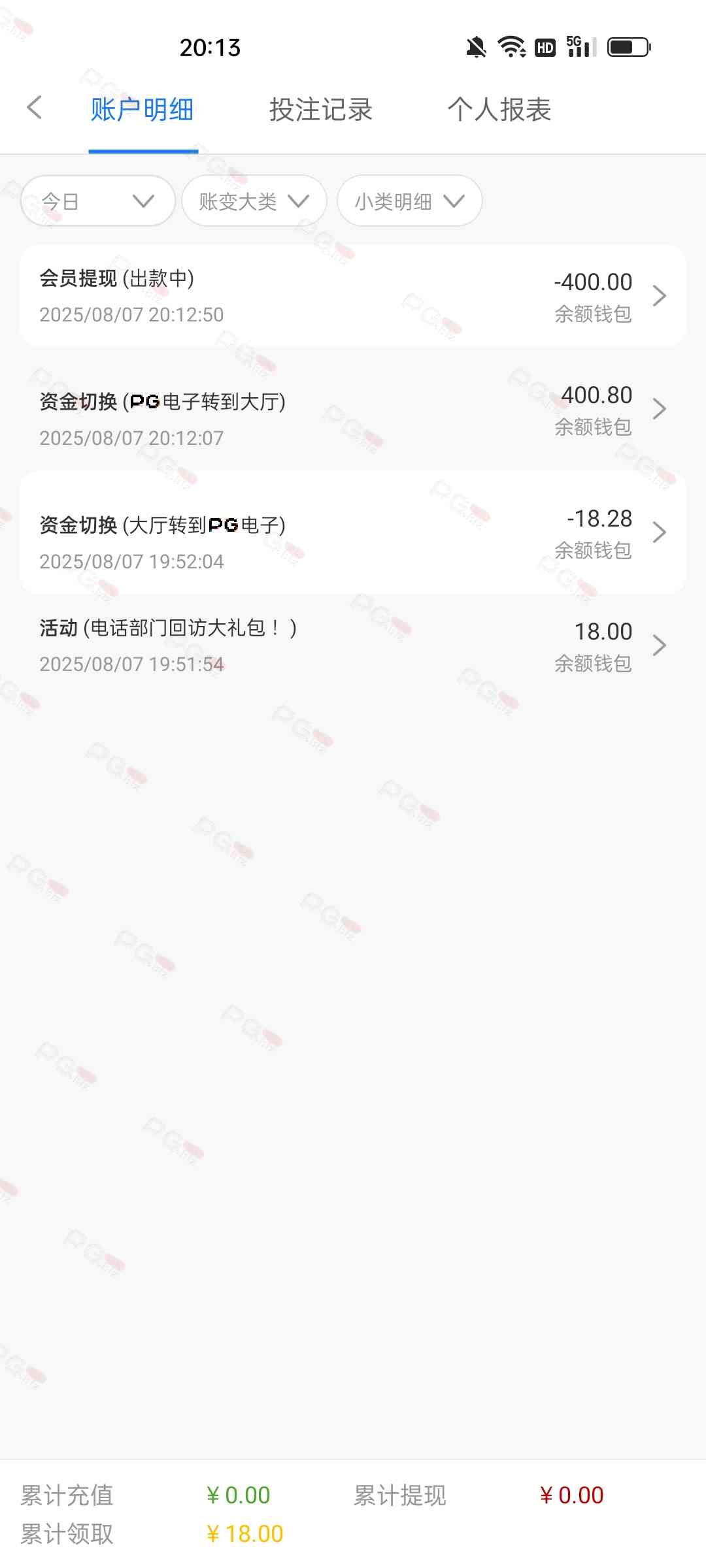
Task: Switch to the 投注记录 tab
Action: (320, 110)
